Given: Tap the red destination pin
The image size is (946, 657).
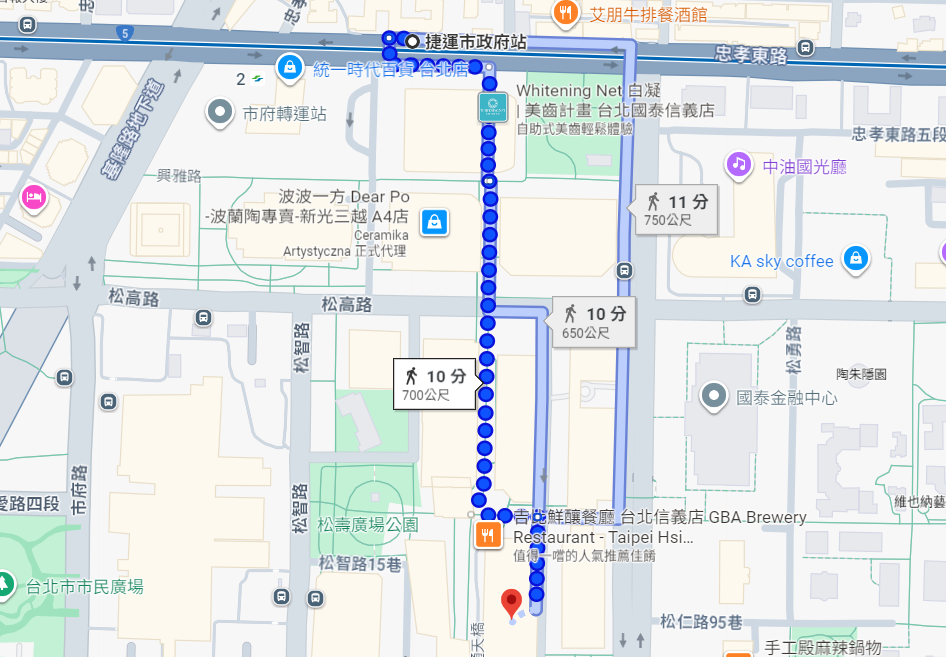Looking at the screenshot, I should tap(511, 603).
